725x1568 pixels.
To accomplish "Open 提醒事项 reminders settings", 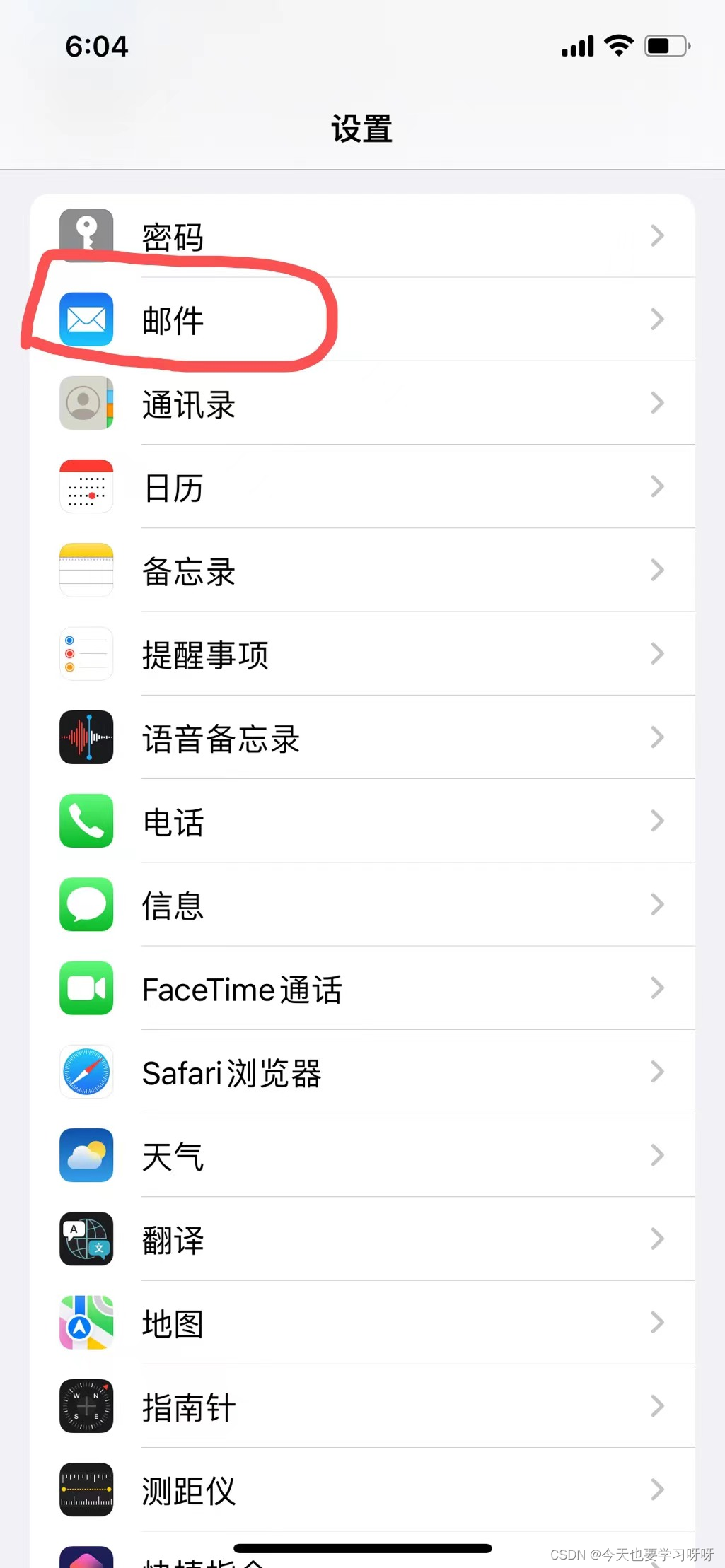I will click(362, 654).
